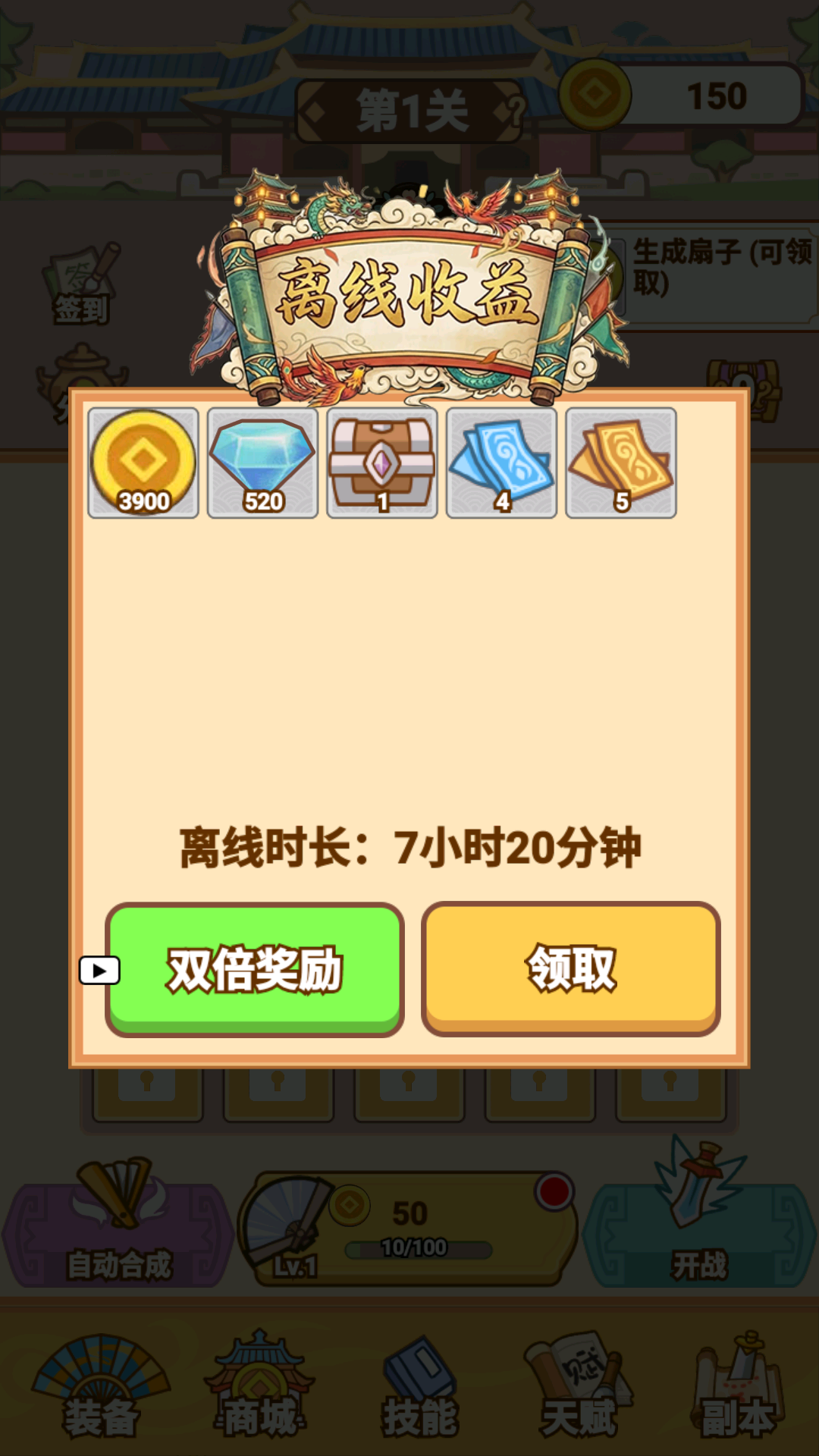Select the treasure chest reward
The height and width of the screenshot is (1456, 819).
(x=382, y=463)
